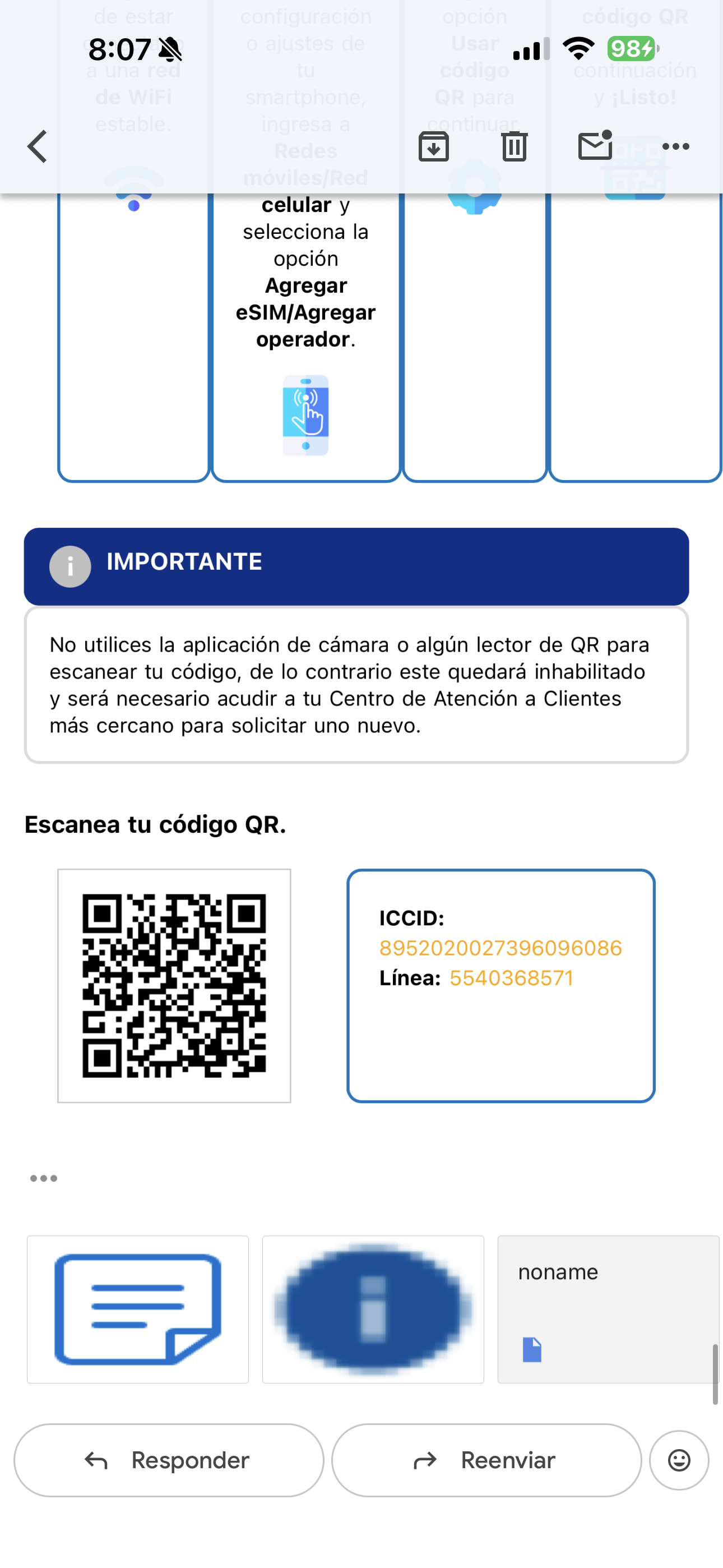Open the blue info image attachment
Viewport: 723px width, 1568px height.
point(373,1309)
